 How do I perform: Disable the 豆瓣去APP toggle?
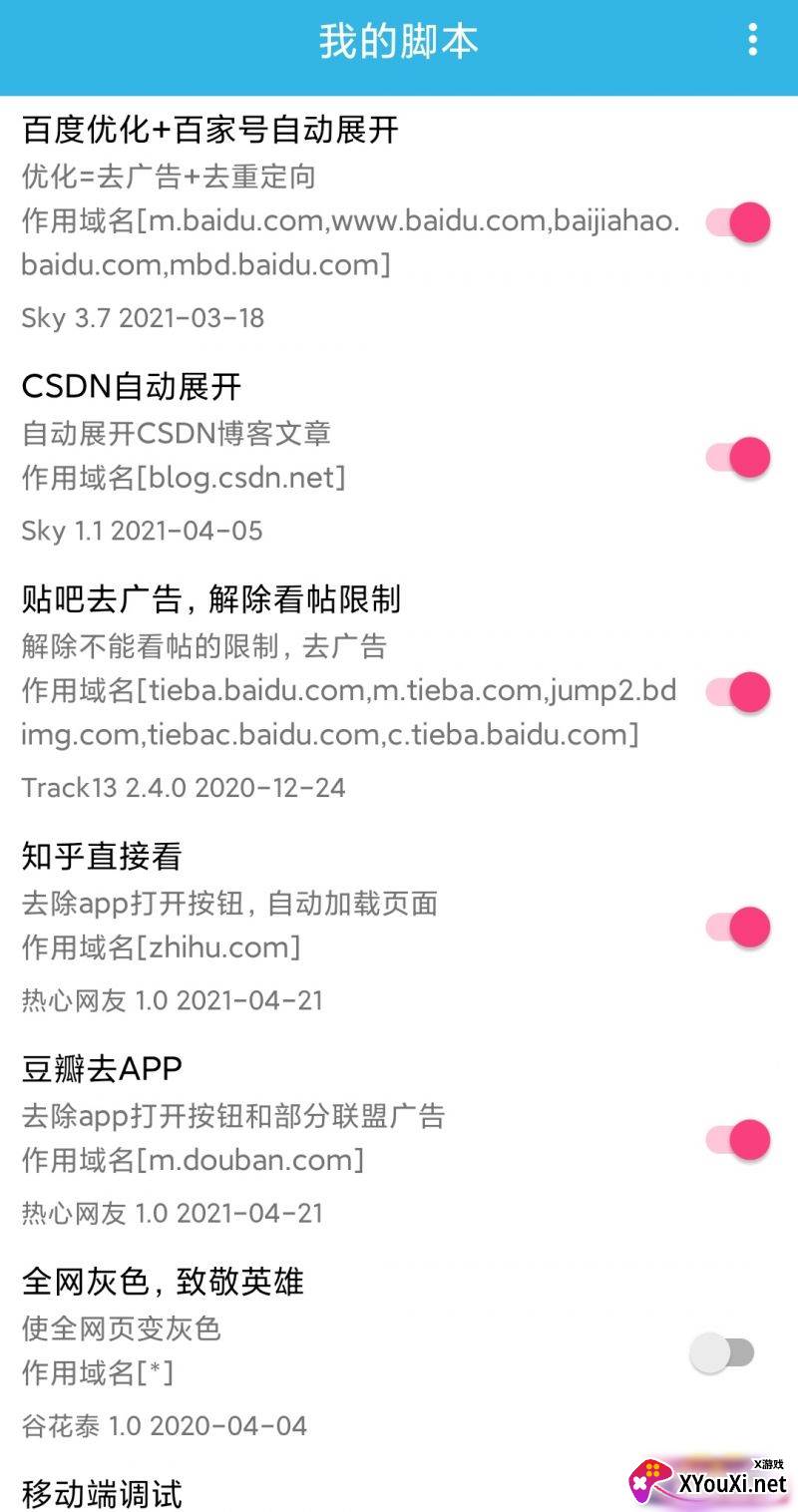tap(738, 1140)
